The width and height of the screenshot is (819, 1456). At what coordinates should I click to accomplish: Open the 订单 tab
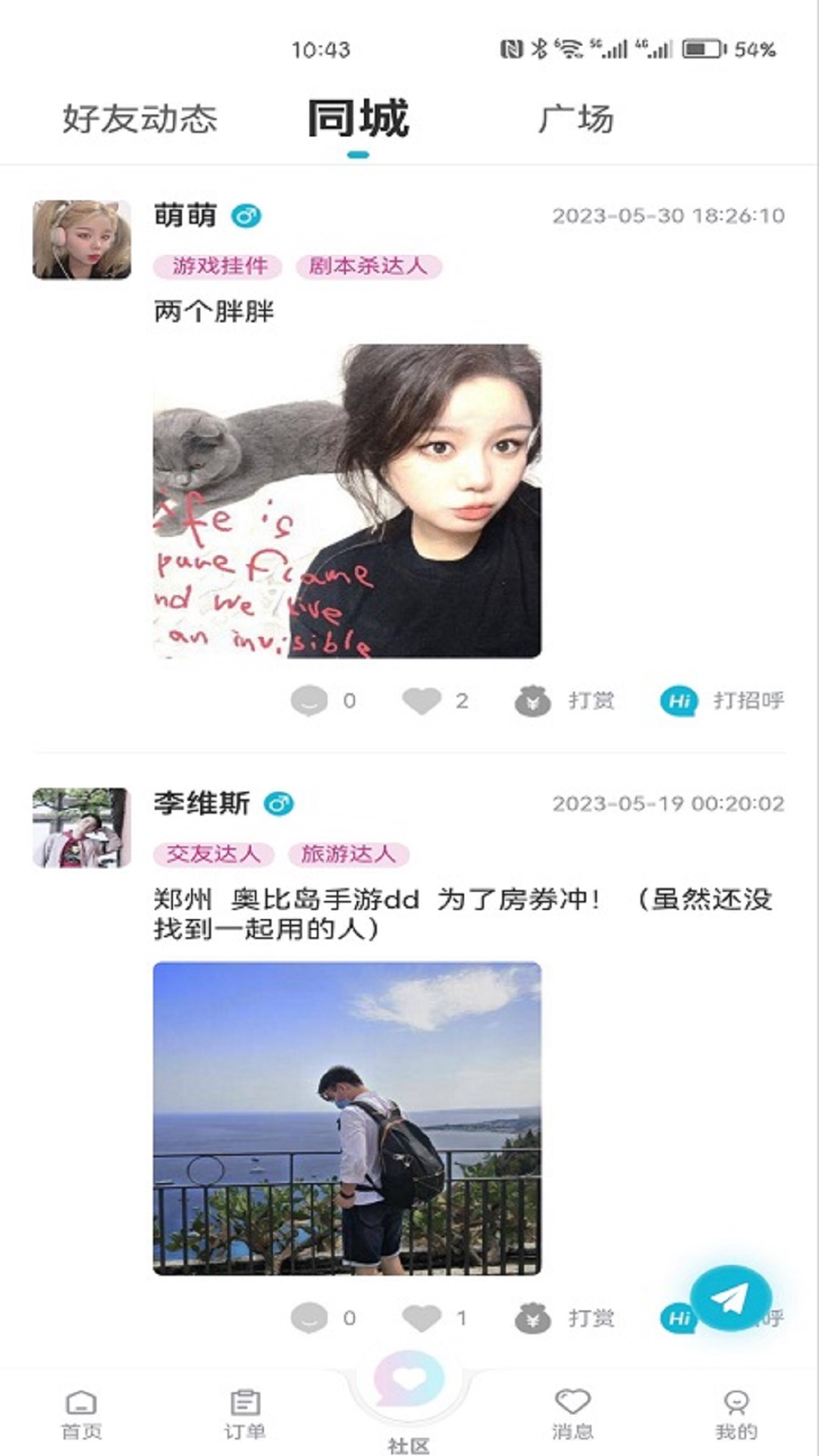[x=245, y=1414]
